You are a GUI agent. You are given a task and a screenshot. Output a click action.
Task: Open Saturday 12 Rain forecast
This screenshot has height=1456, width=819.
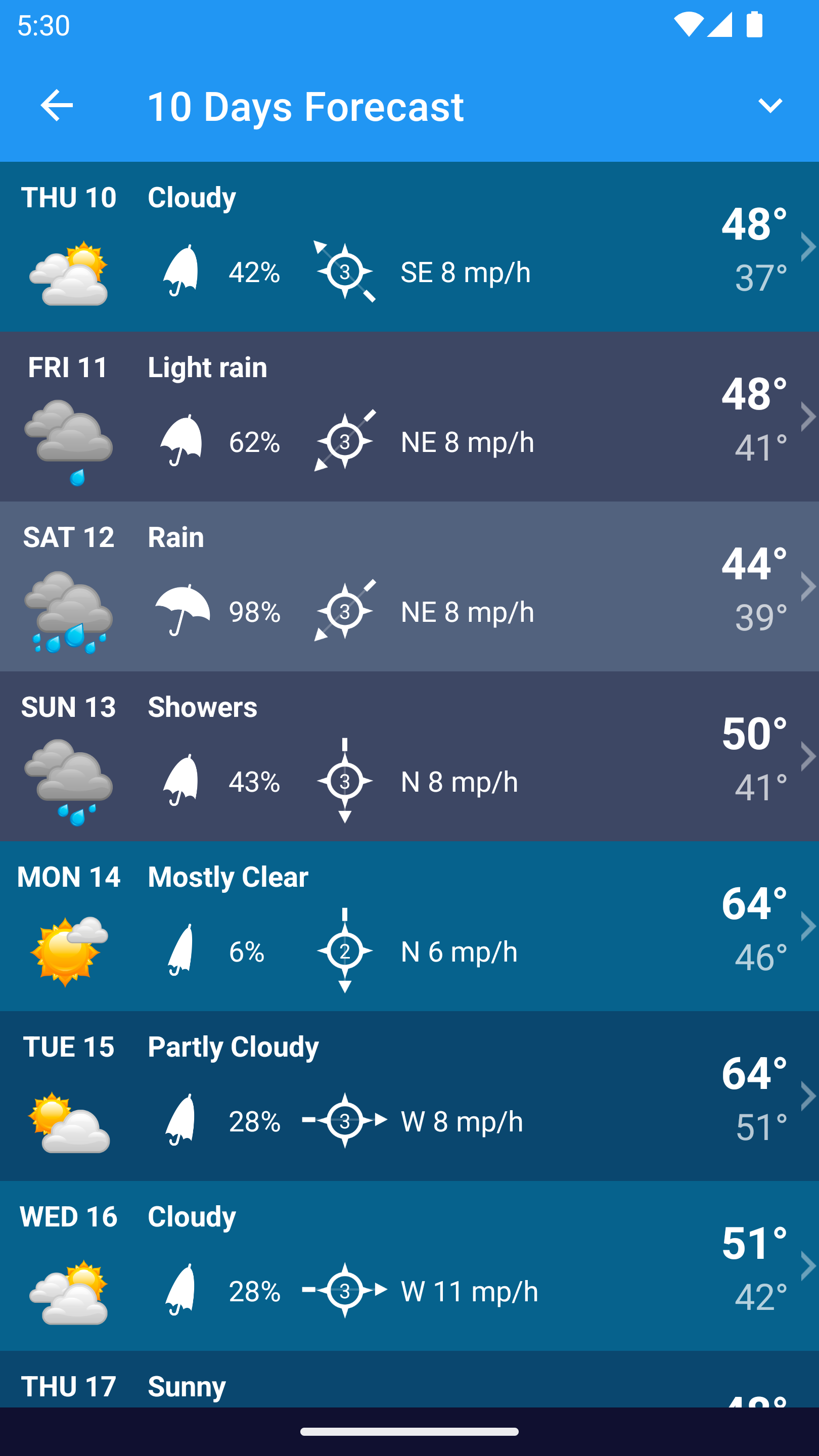409,586
